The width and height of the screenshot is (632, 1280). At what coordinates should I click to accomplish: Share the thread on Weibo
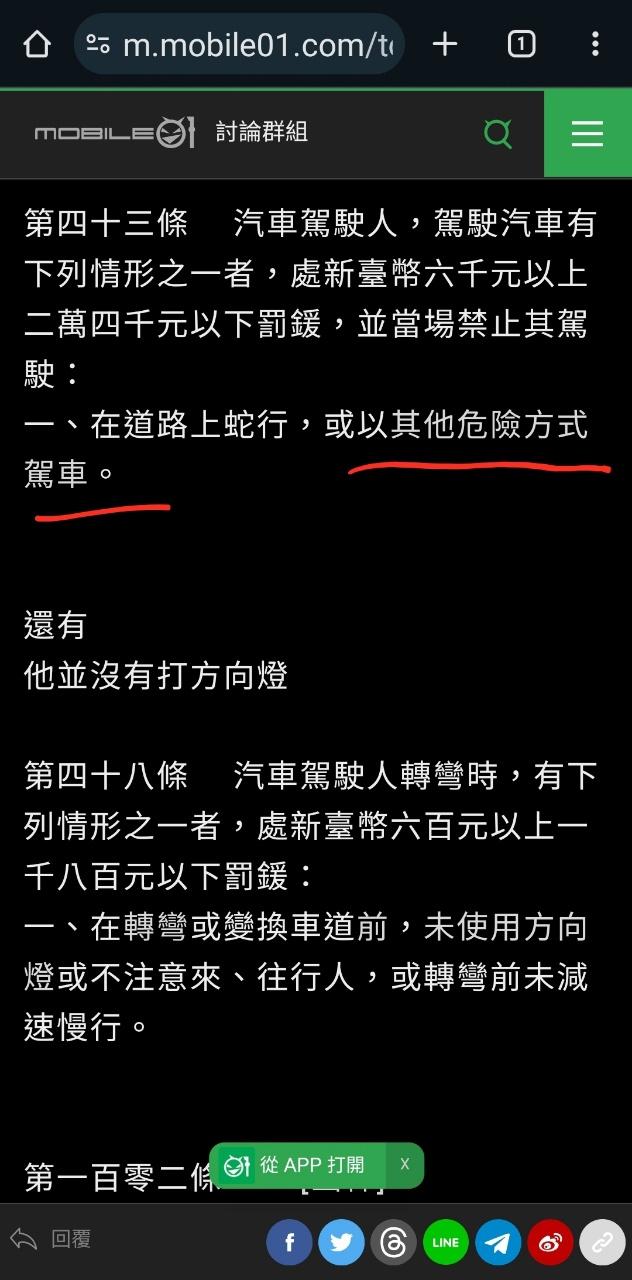(550, 1243)
